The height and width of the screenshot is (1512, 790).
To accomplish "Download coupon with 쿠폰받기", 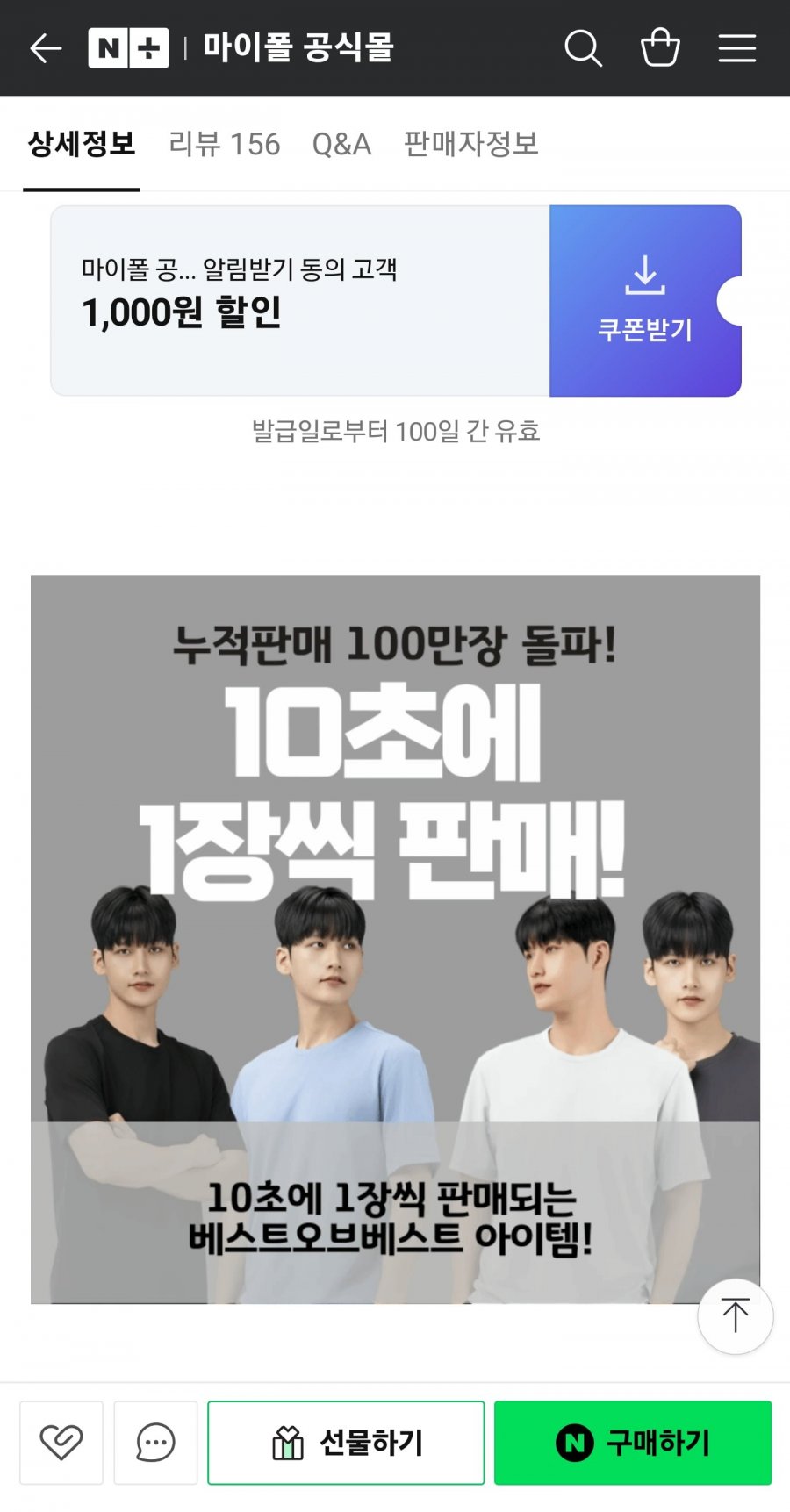I will (x=645, y=301).
